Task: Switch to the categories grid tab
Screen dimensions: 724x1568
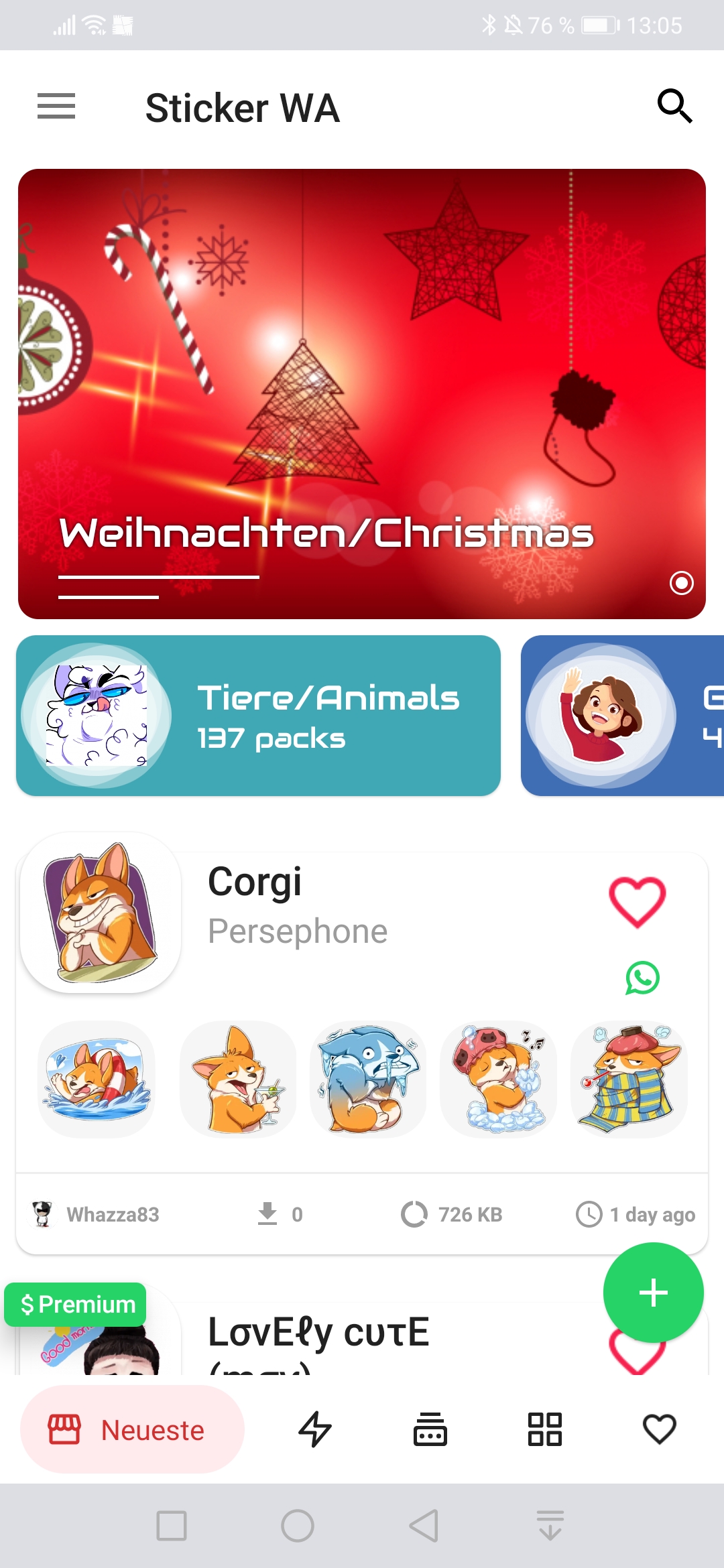Action: coord(544,1430)
